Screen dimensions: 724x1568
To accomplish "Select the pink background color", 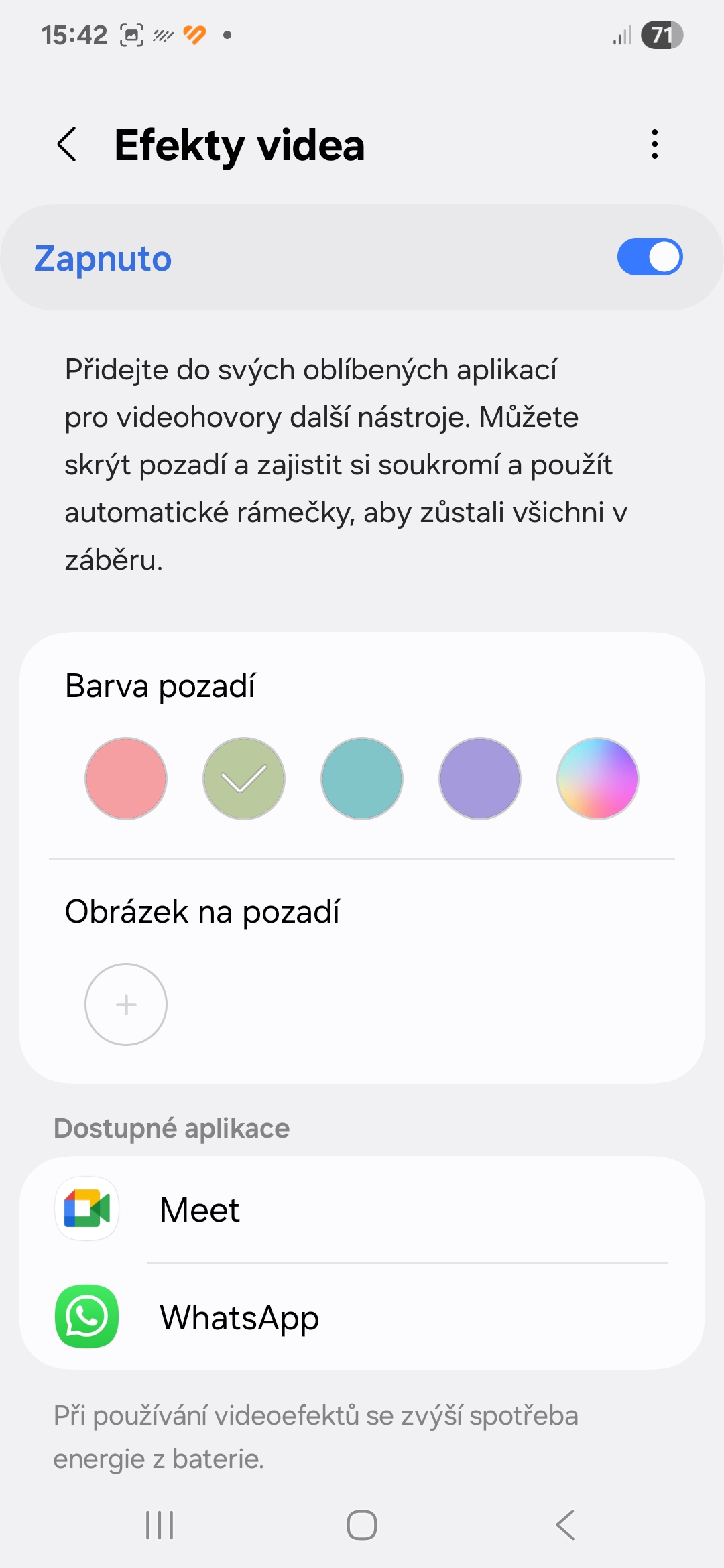I will 126,779.
